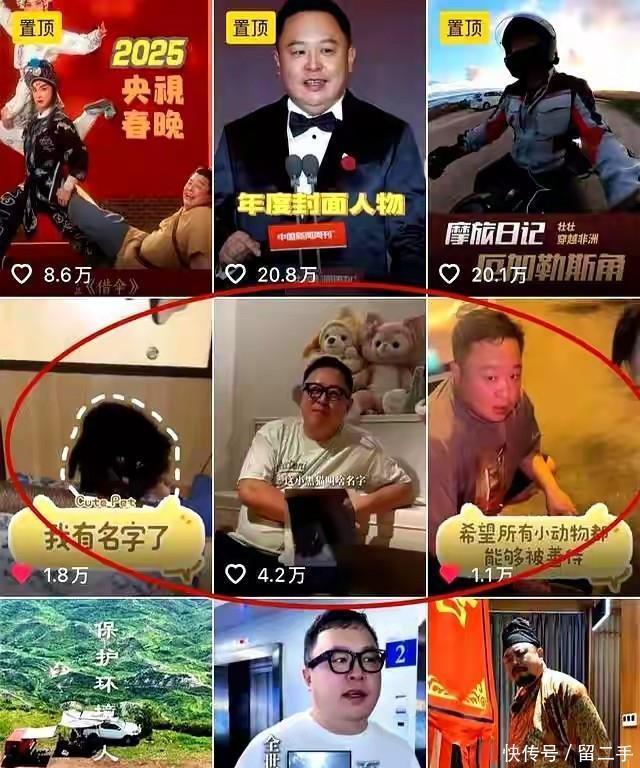Open the pinned 2025 央视春晚 video

[105, 147]
